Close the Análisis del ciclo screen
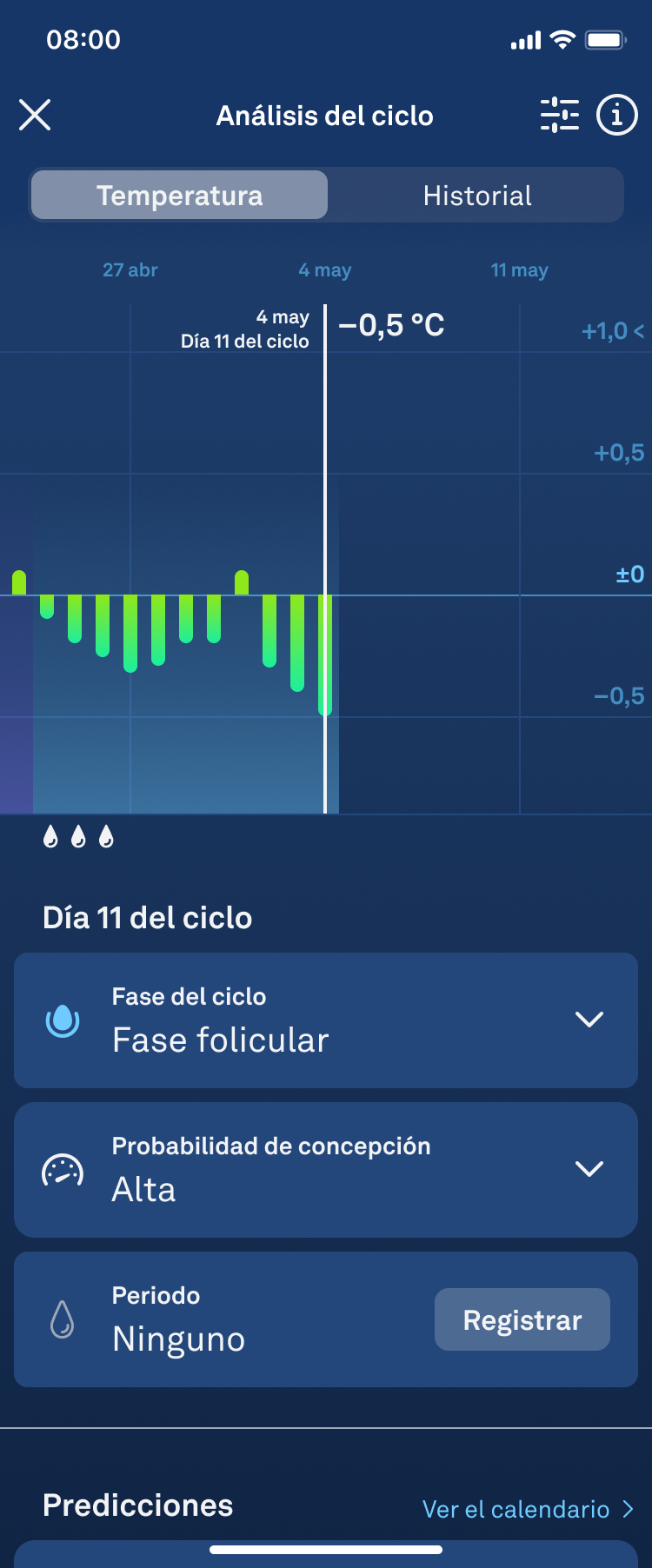 pyautogui.click(x=35, y=115)
